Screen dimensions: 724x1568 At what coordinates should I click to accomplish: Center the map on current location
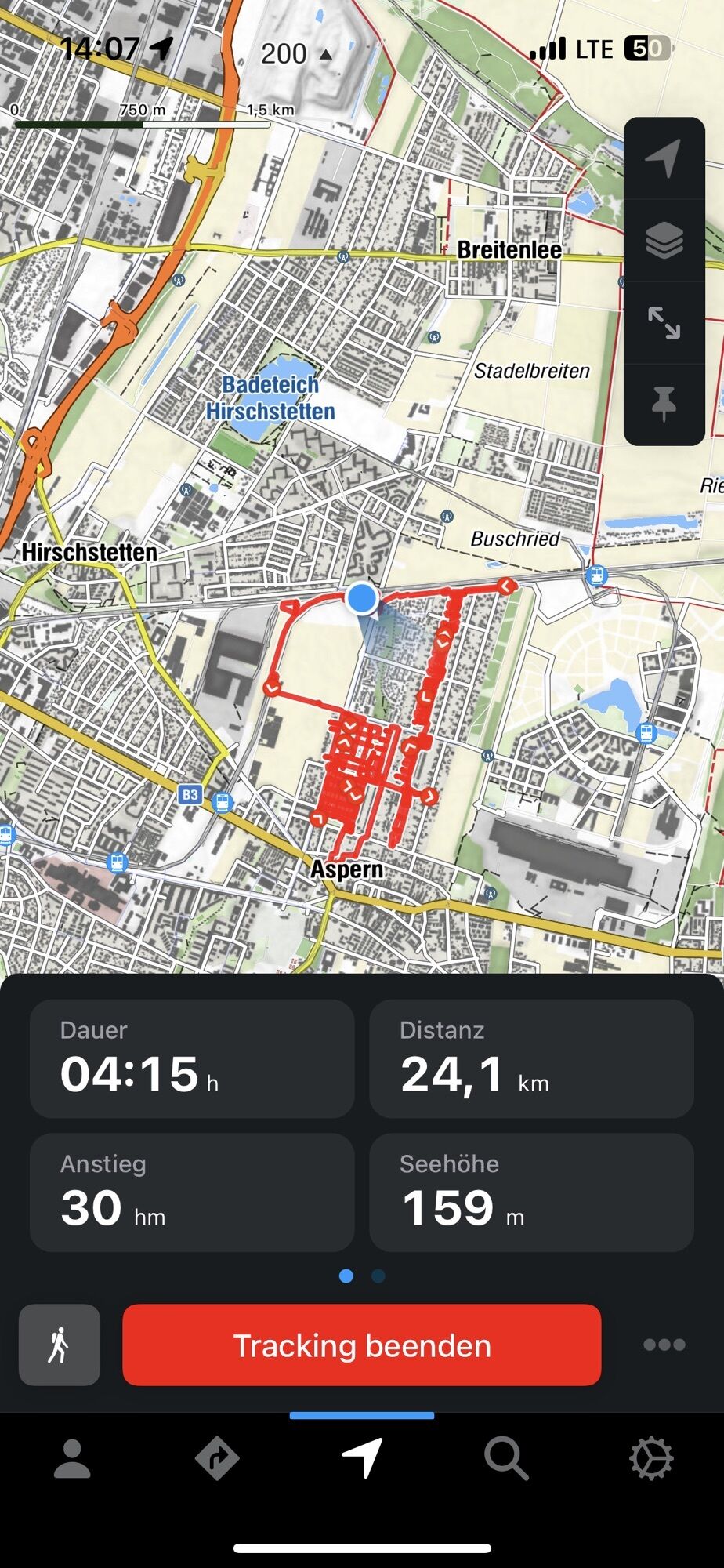tap(664, 159)
